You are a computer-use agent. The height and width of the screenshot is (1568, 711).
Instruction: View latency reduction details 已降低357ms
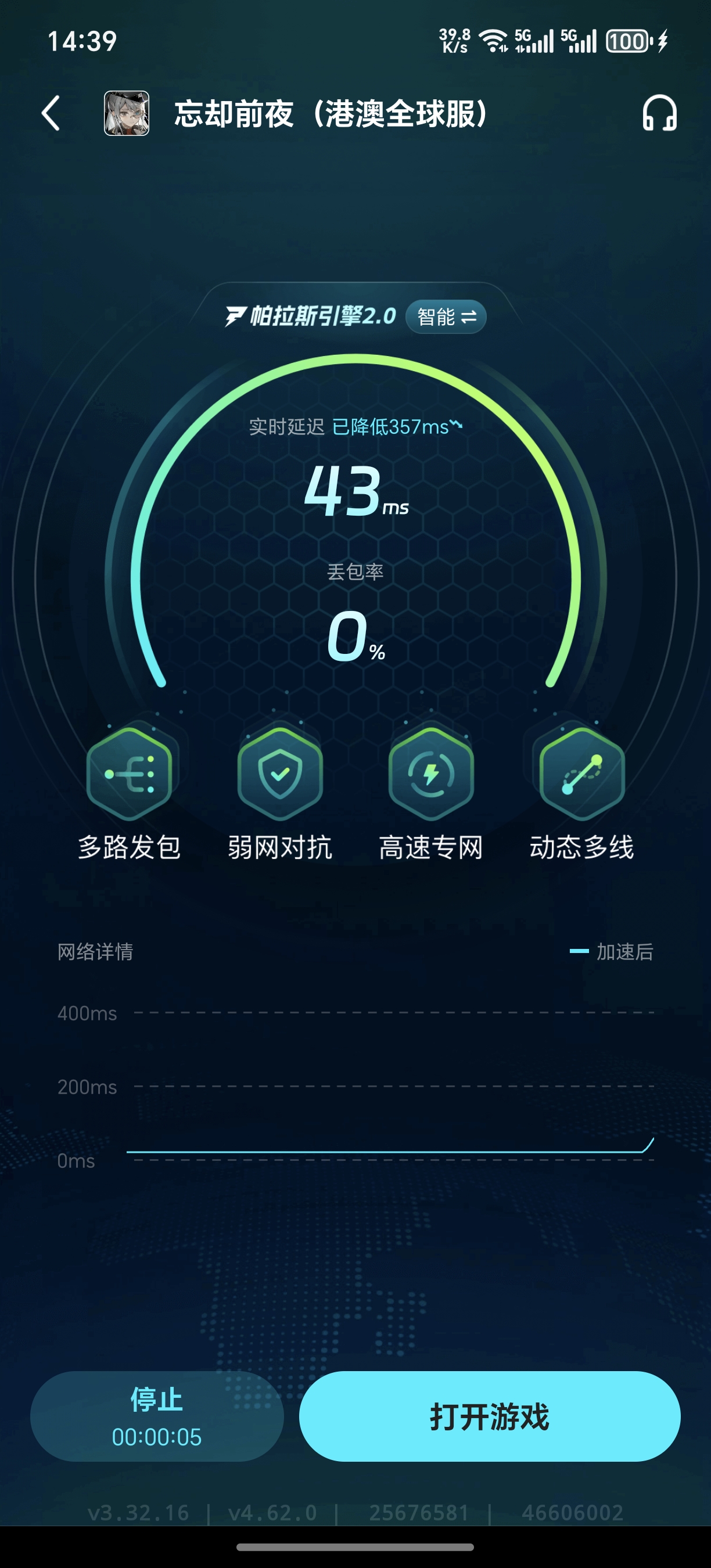(396, 427)
